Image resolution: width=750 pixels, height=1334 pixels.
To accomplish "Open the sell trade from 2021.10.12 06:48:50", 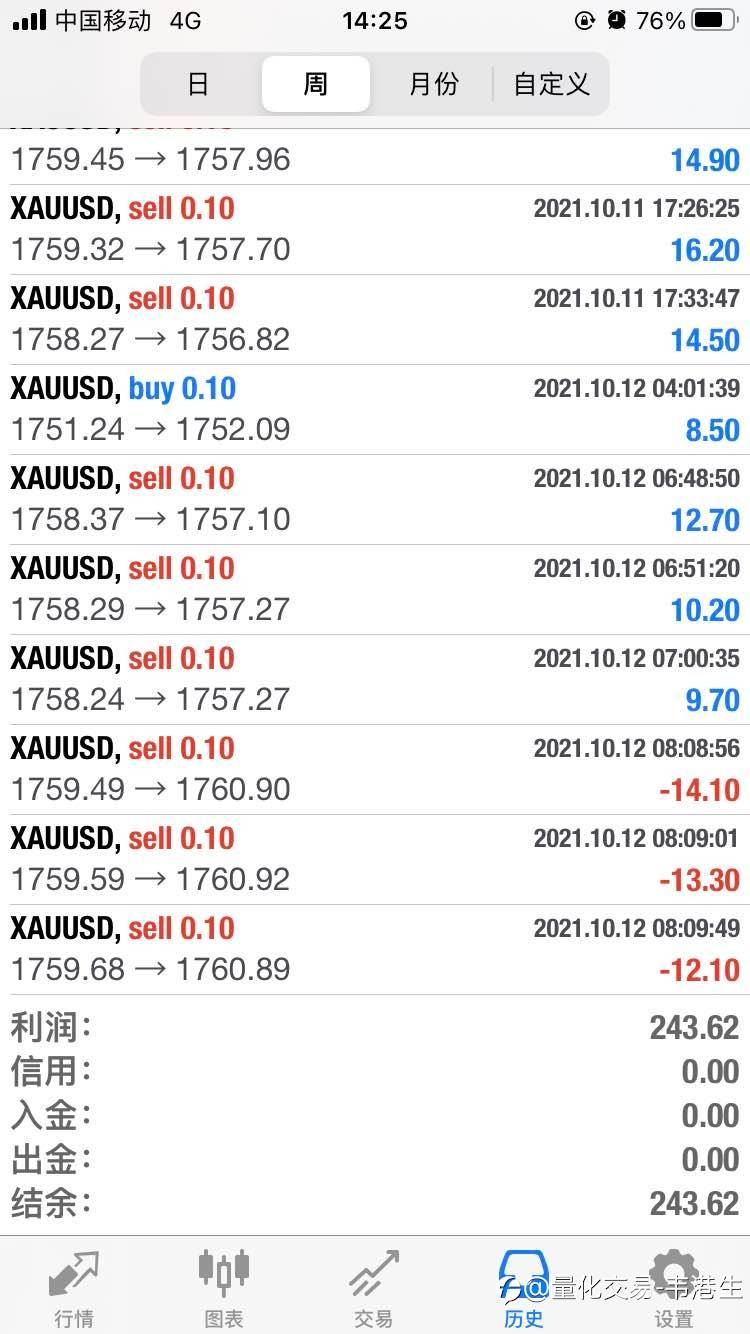I will tap(375, 500).
